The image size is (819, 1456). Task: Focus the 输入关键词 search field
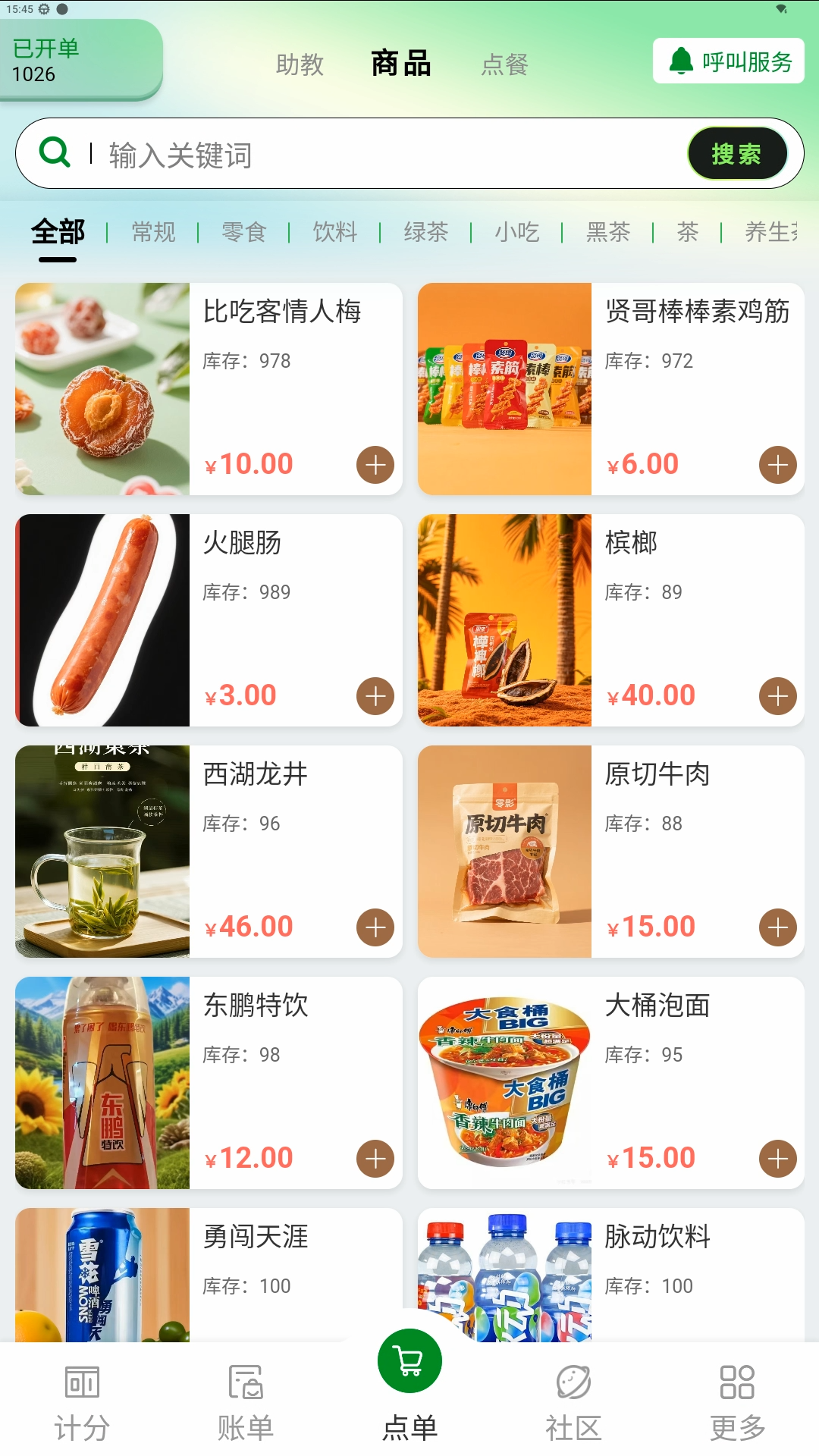click(x=379, y=155)
